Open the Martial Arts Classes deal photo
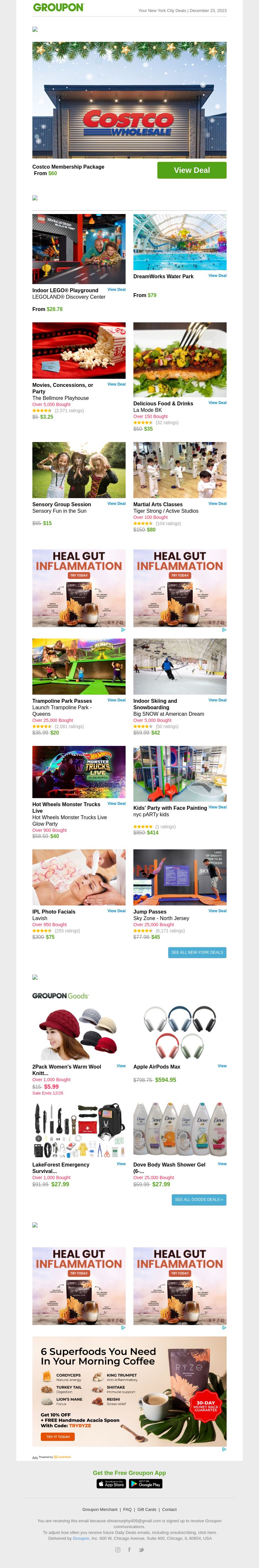The width and height of the screenshot is (259, 1568). click(179, 470)
